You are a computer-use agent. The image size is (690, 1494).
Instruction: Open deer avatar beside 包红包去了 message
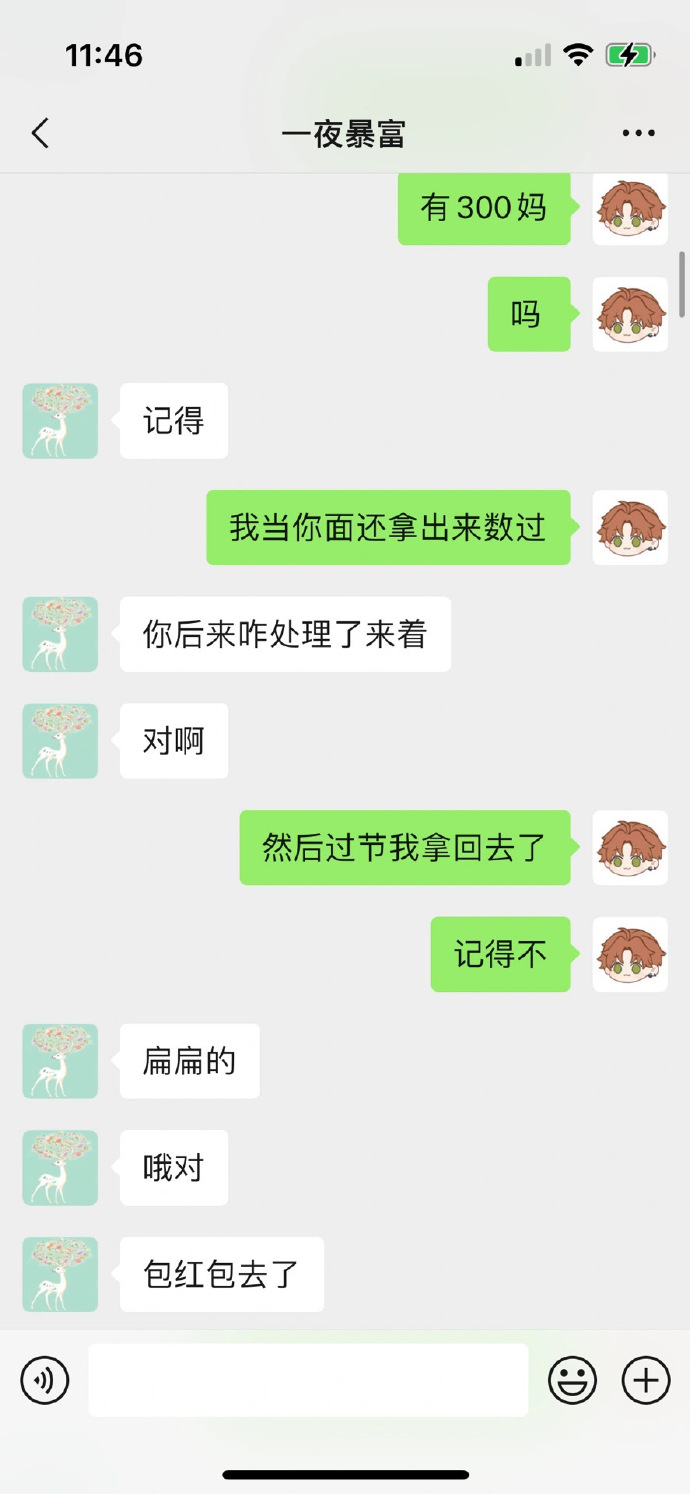coord(60,1274)
